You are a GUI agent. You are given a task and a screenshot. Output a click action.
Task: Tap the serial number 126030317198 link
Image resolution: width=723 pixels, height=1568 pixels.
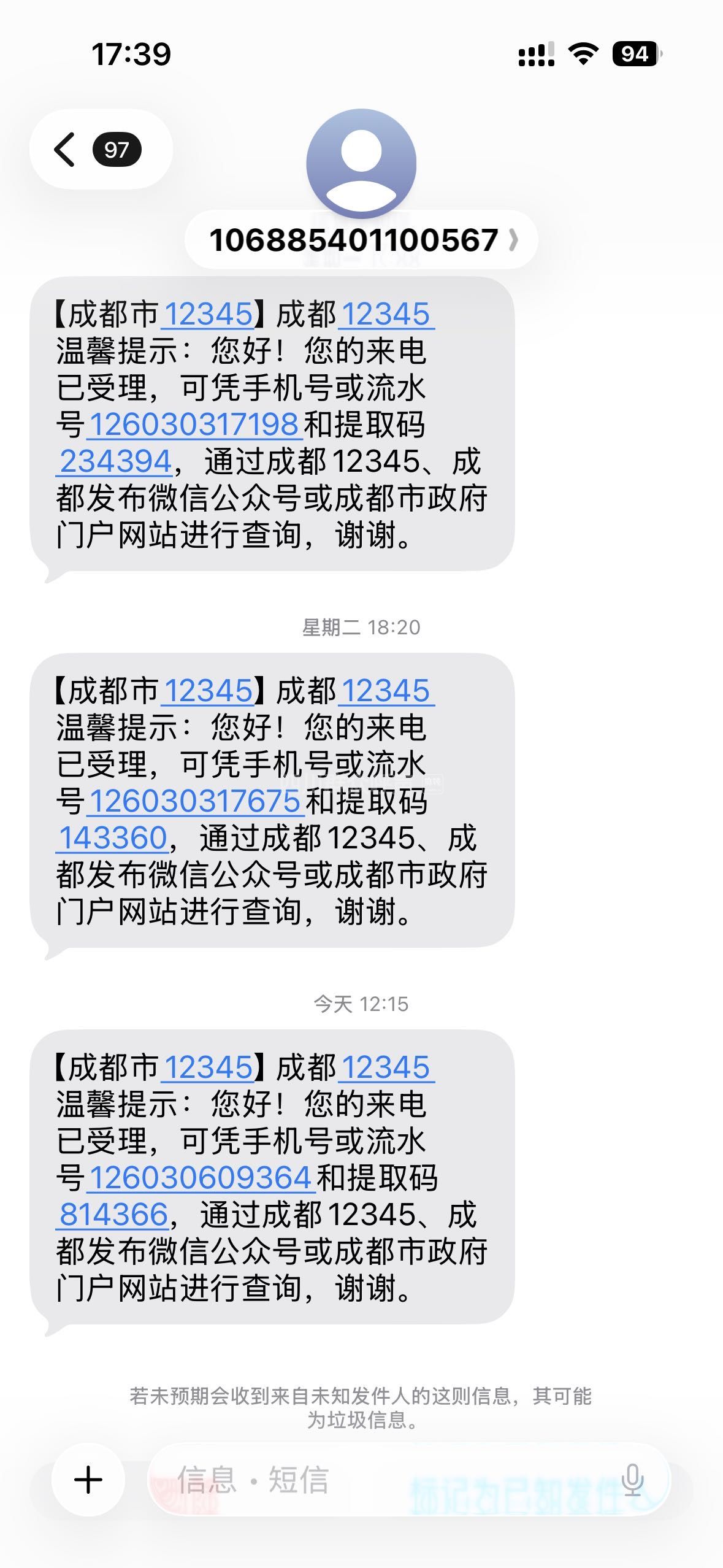tap(194, 425)
